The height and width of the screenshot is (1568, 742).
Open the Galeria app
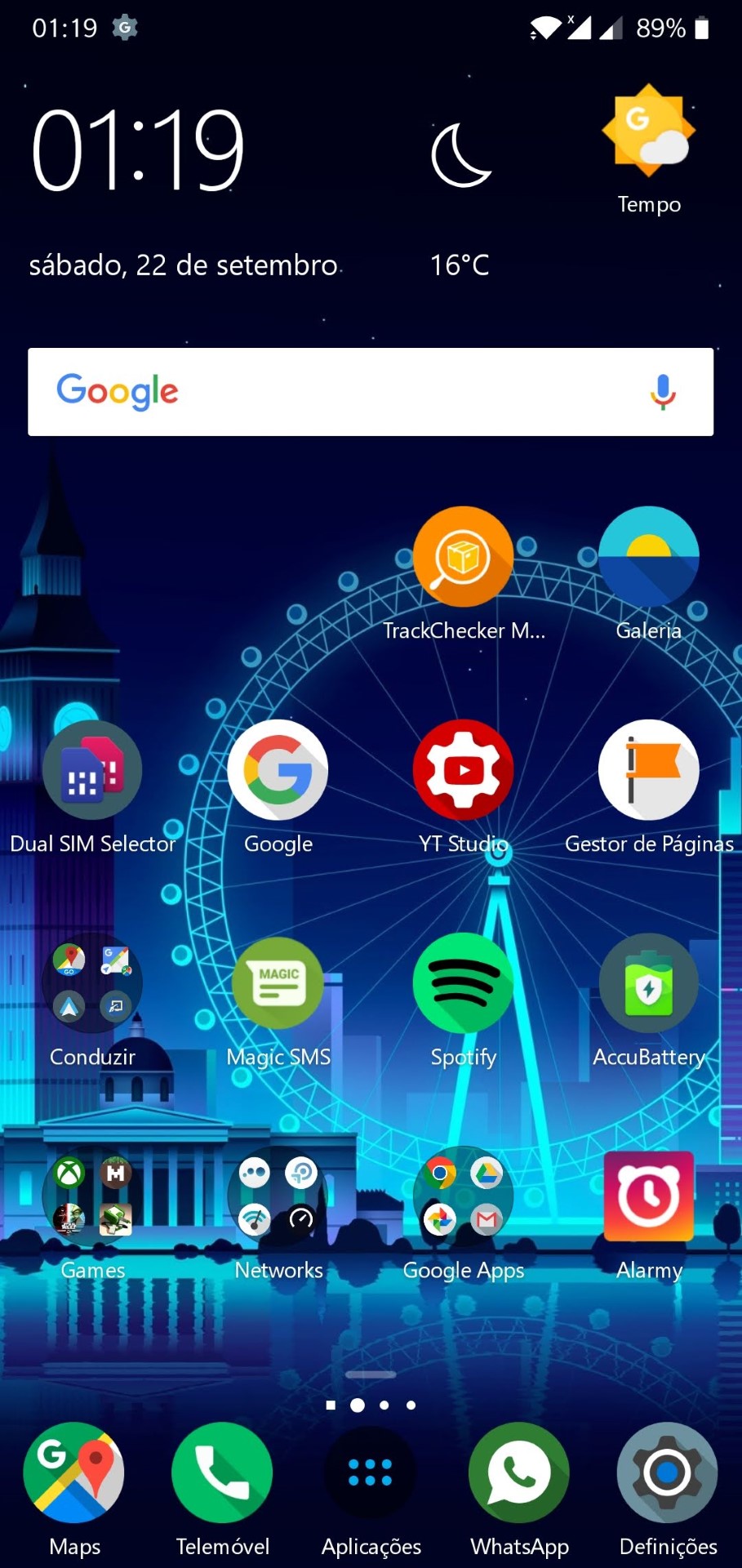pyautogui.click(x=649, y=557)
